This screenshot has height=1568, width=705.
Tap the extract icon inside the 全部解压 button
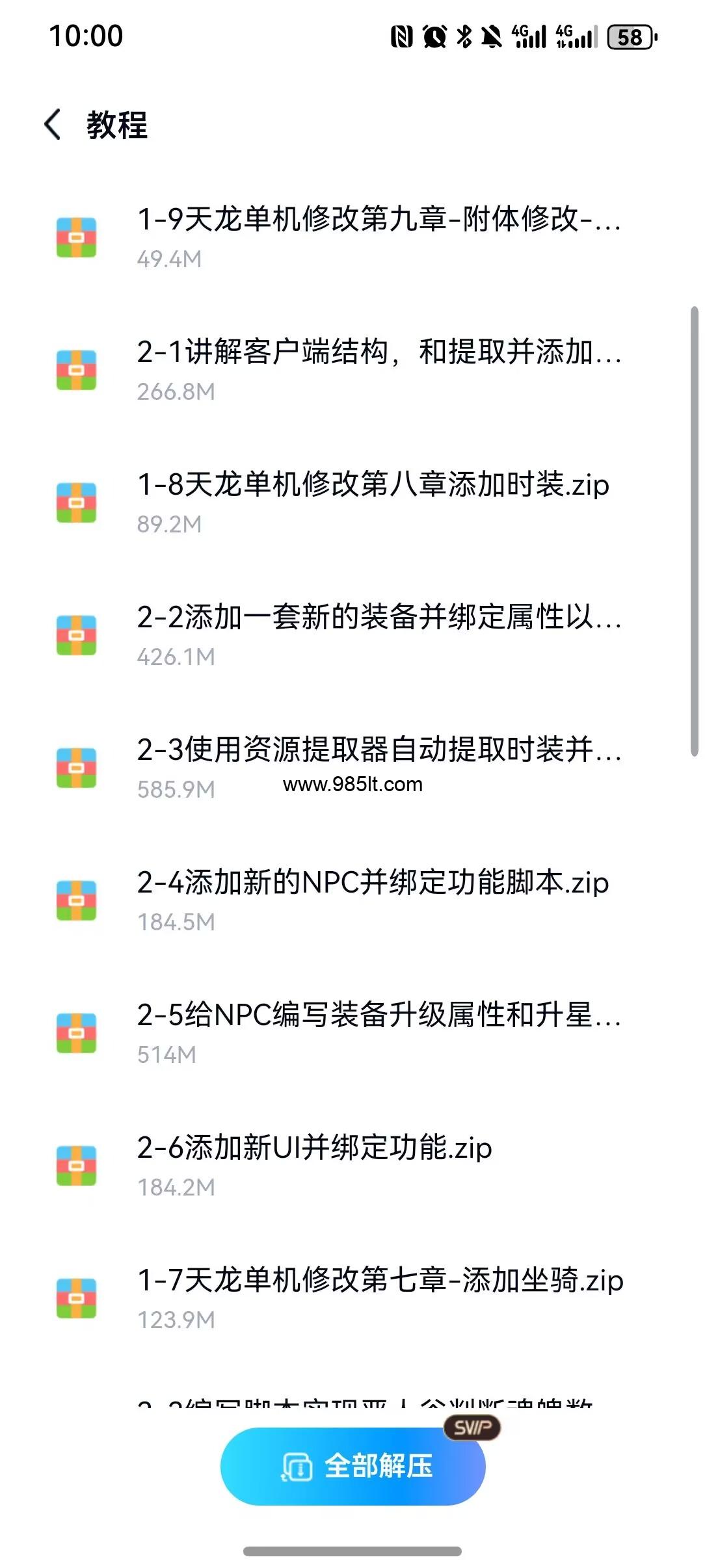[296, 1466]
